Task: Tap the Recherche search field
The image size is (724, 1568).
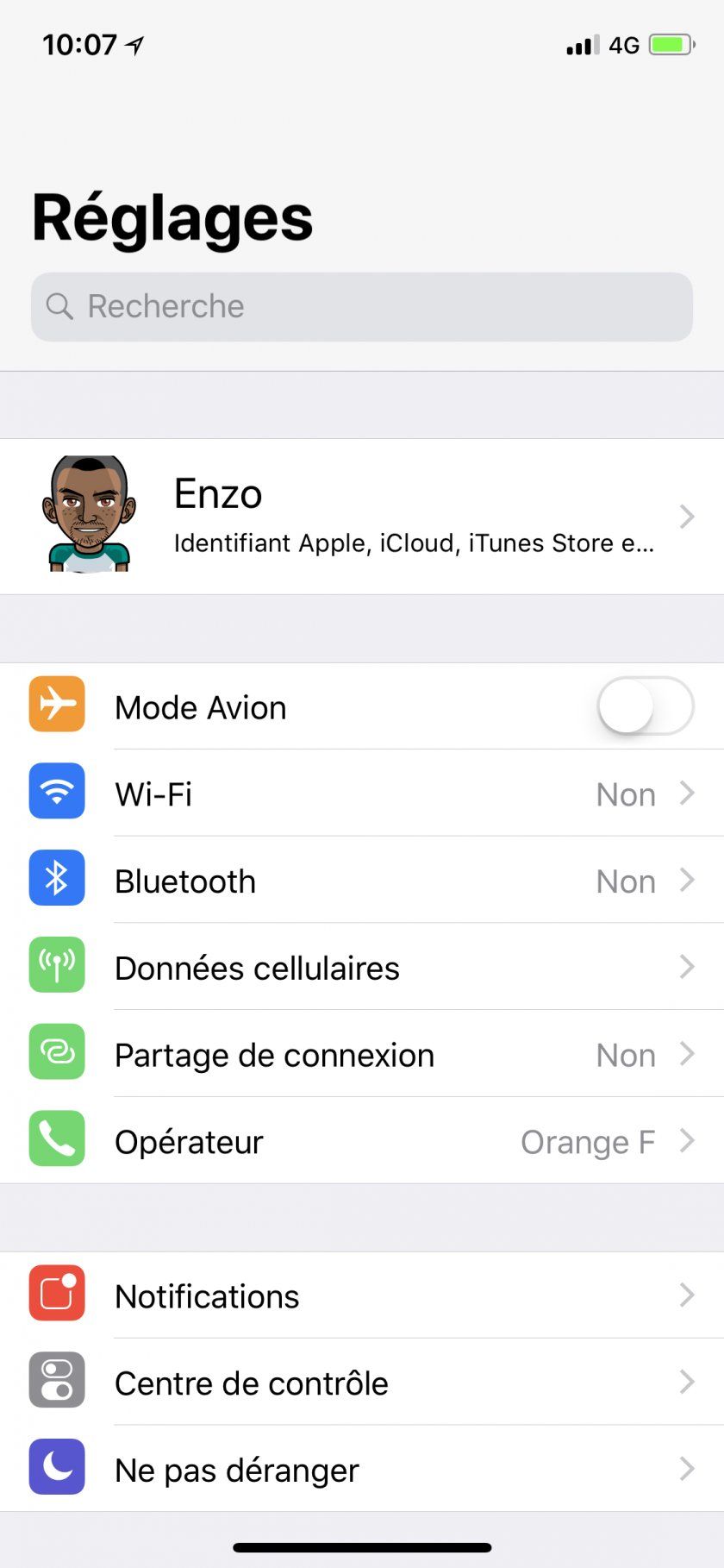Action: click(x=362, y=307)
